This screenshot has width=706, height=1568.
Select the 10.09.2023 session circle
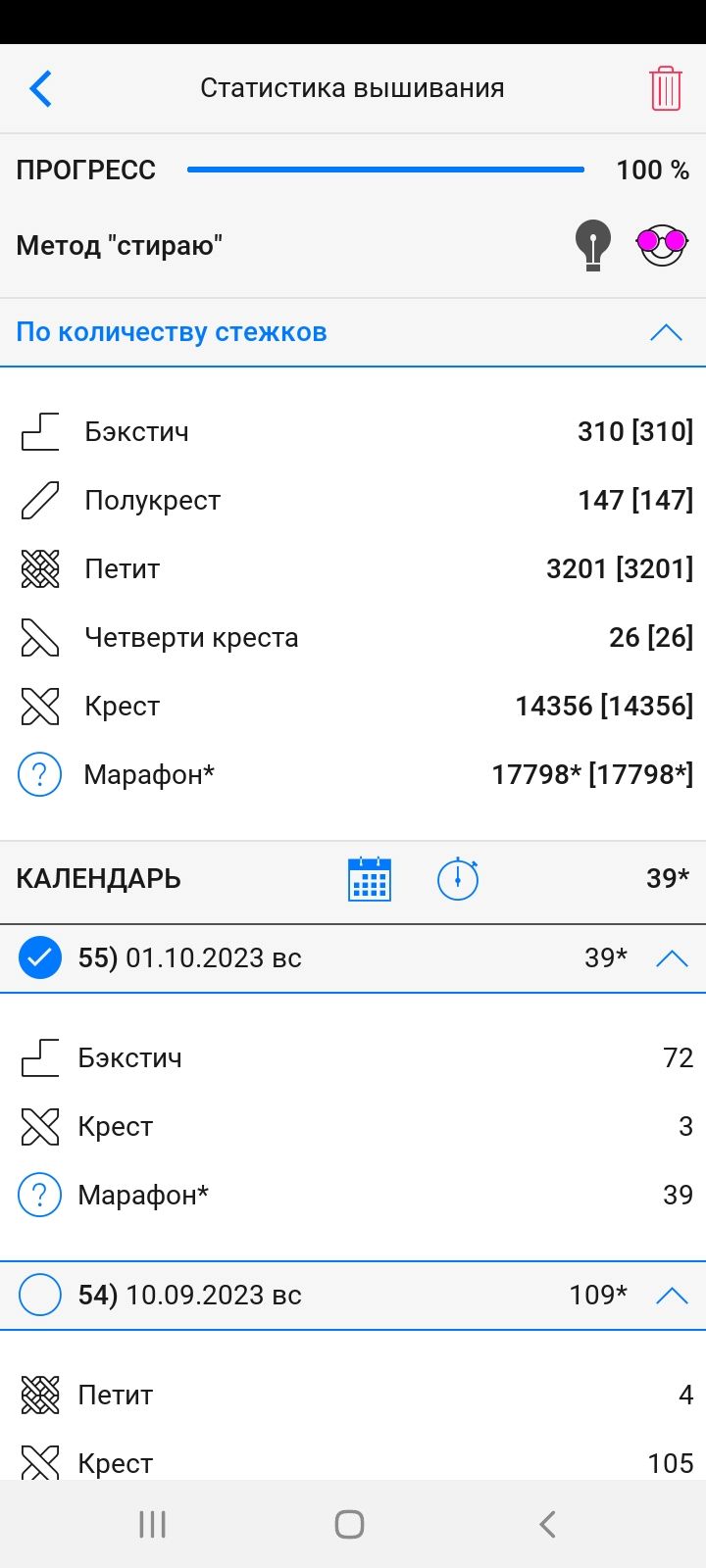[x=40, y=1295]
